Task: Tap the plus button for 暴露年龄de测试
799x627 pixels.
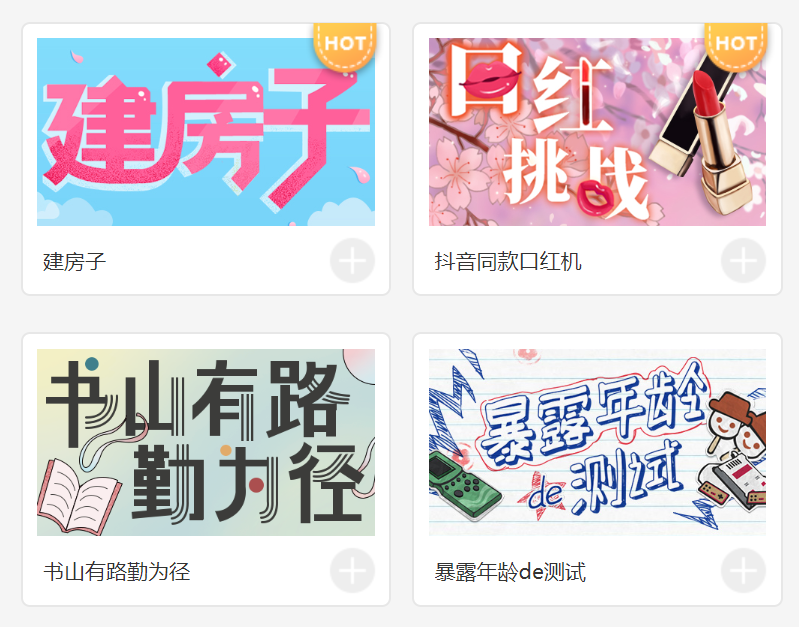Action: tap(743, 571)
